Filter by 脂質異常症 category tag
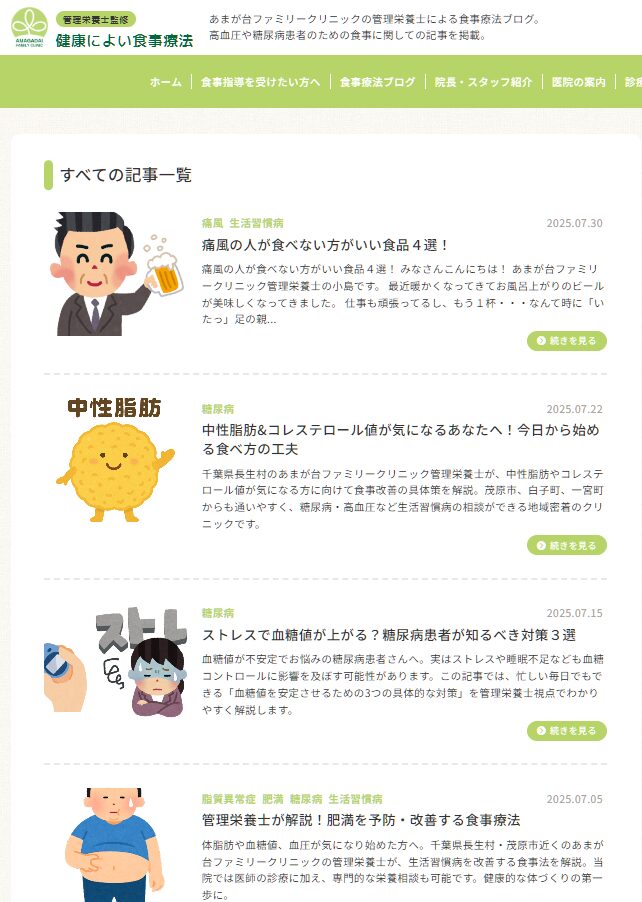The height and width of the screenshot is (902, 642). tap(228, 799)
